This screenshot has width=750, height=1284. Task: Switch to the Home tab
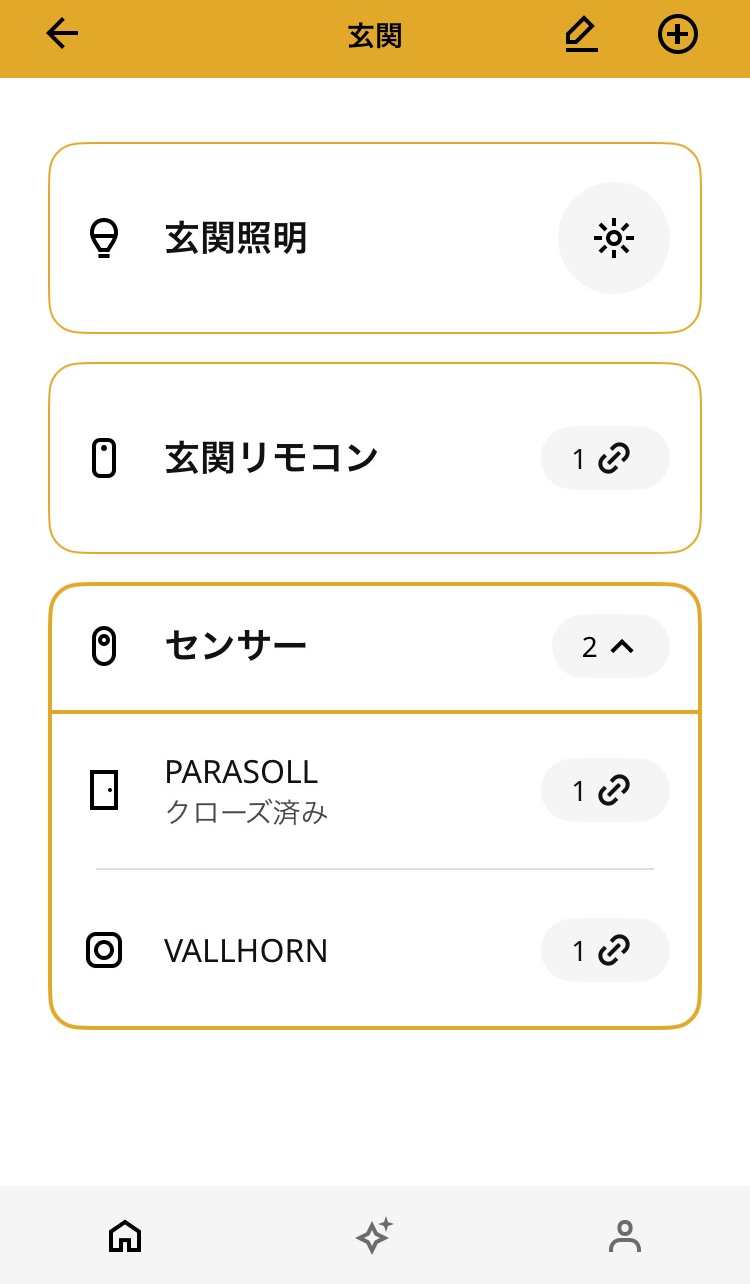125,1236
